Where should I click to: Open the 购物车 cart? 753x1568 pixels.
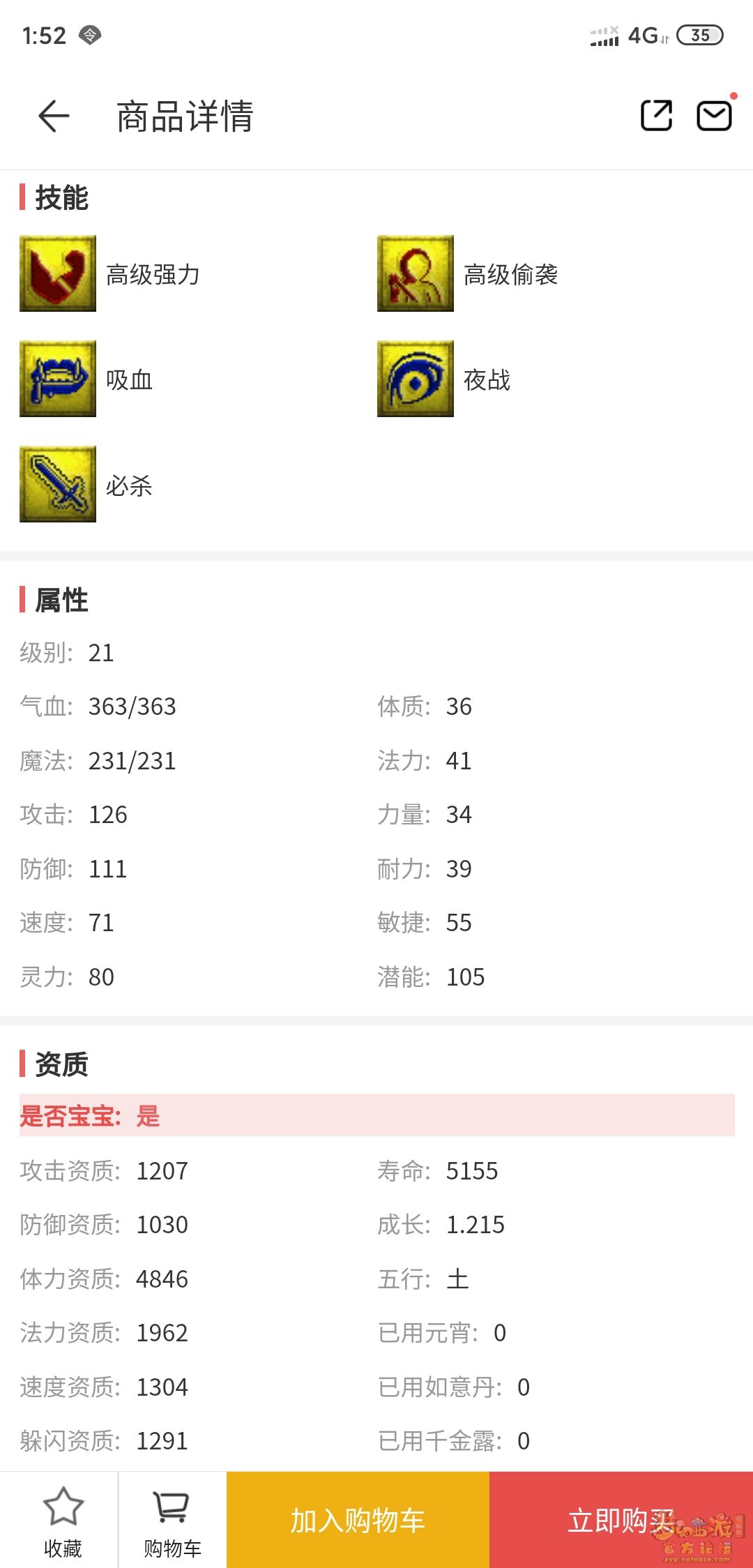pyautogui.click(x=172, y=1521)
